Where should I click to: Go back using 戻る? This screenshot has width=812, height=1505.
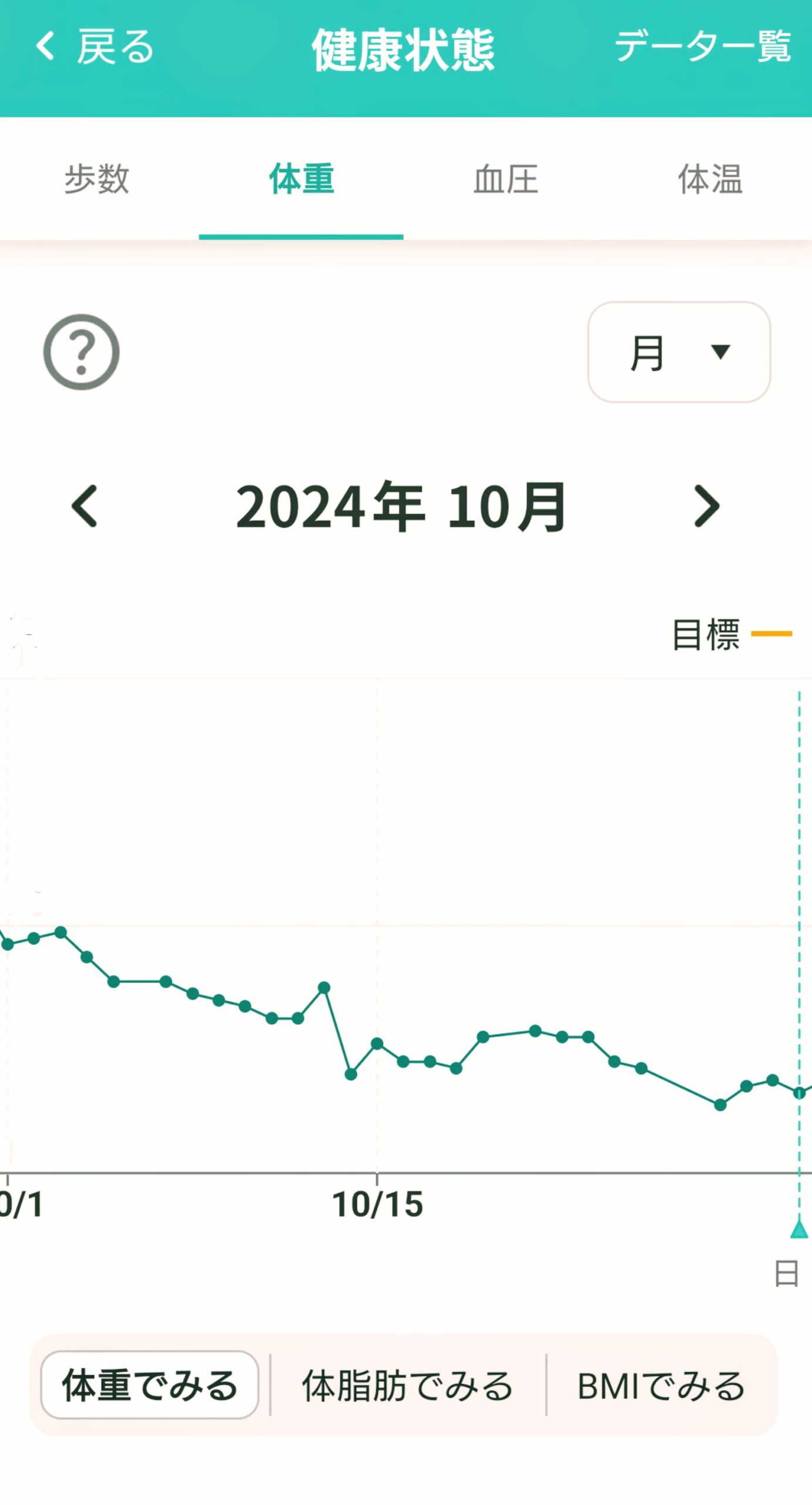click(x=94, y=47)
